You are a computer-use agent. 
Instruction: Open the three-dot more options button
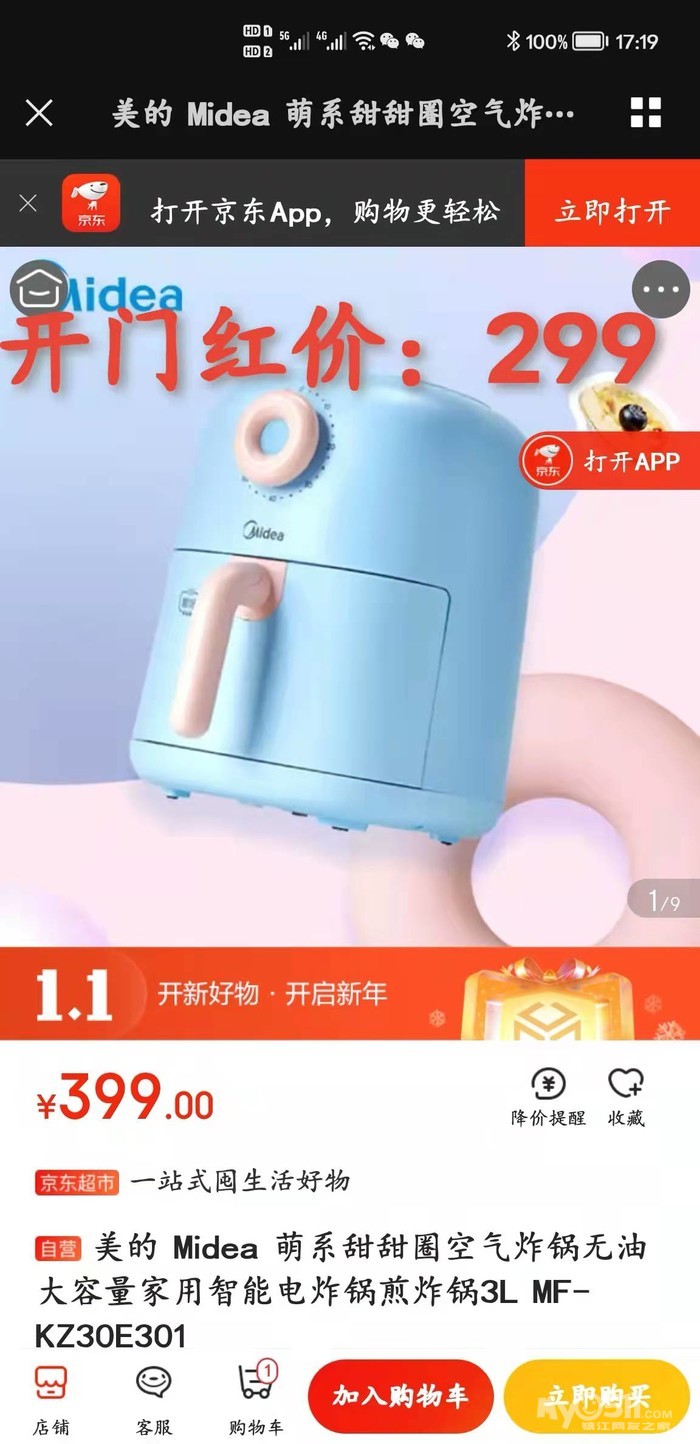point(661,289)
